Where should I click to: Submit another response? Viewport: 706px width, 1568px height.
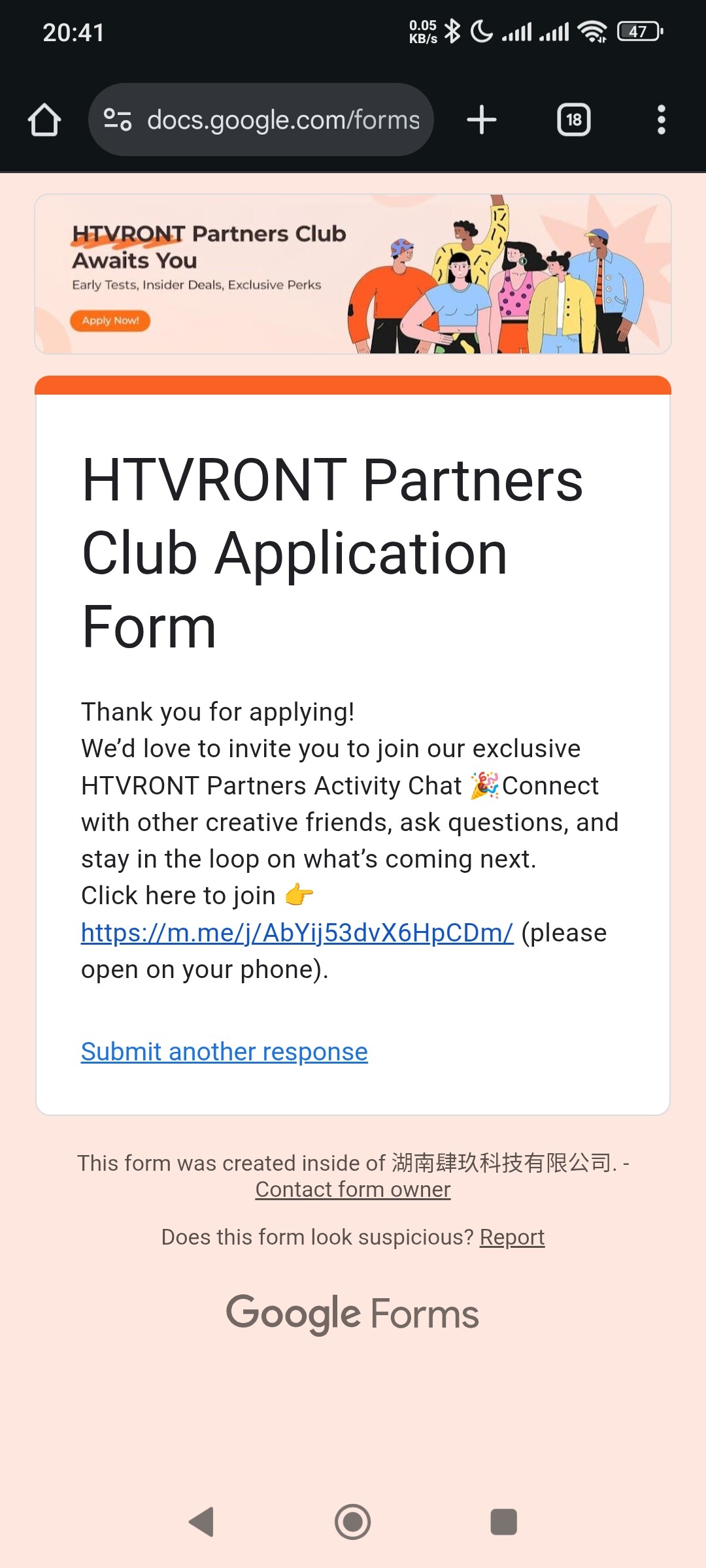tap(224, 1051)
